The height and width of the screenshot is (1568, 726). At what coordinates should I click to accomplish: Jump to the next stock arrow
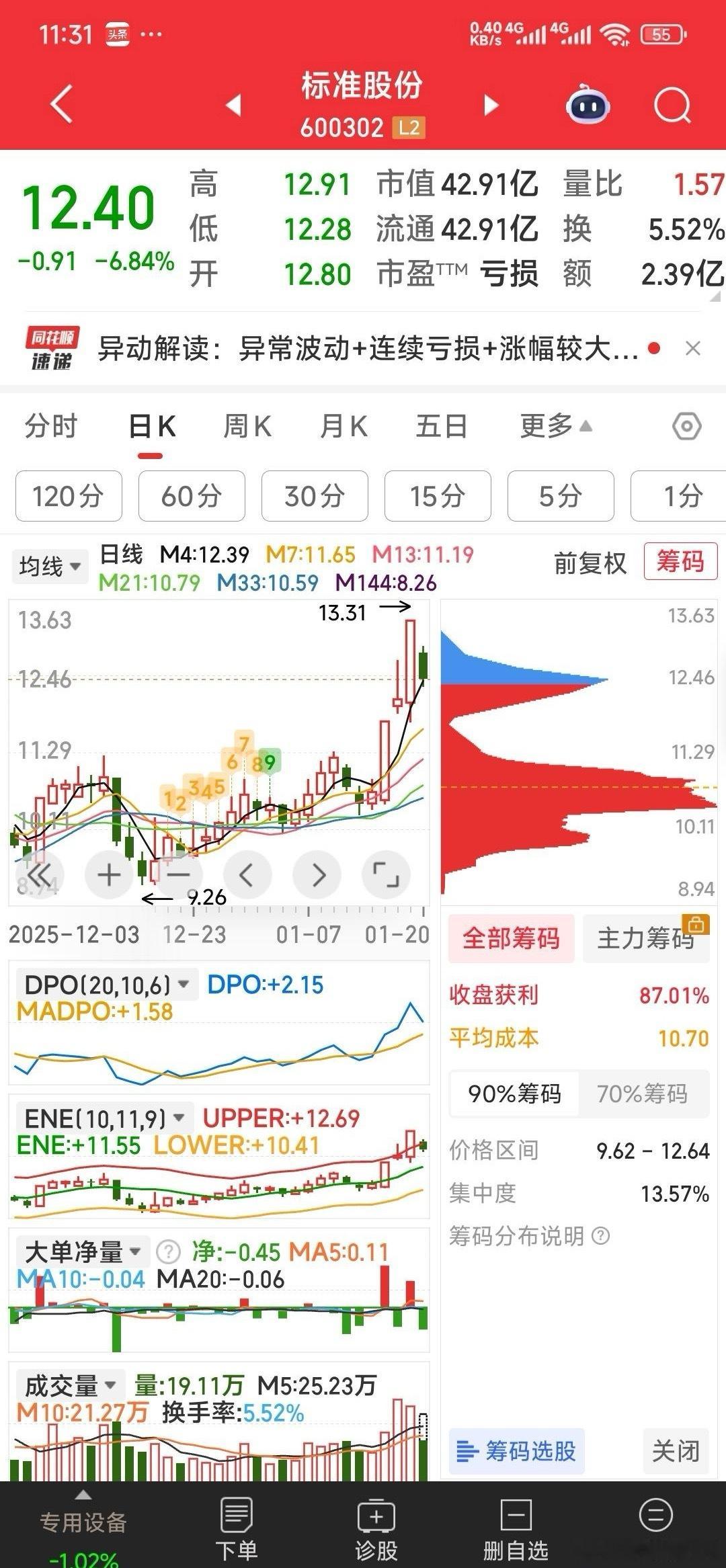pos(491,105)
